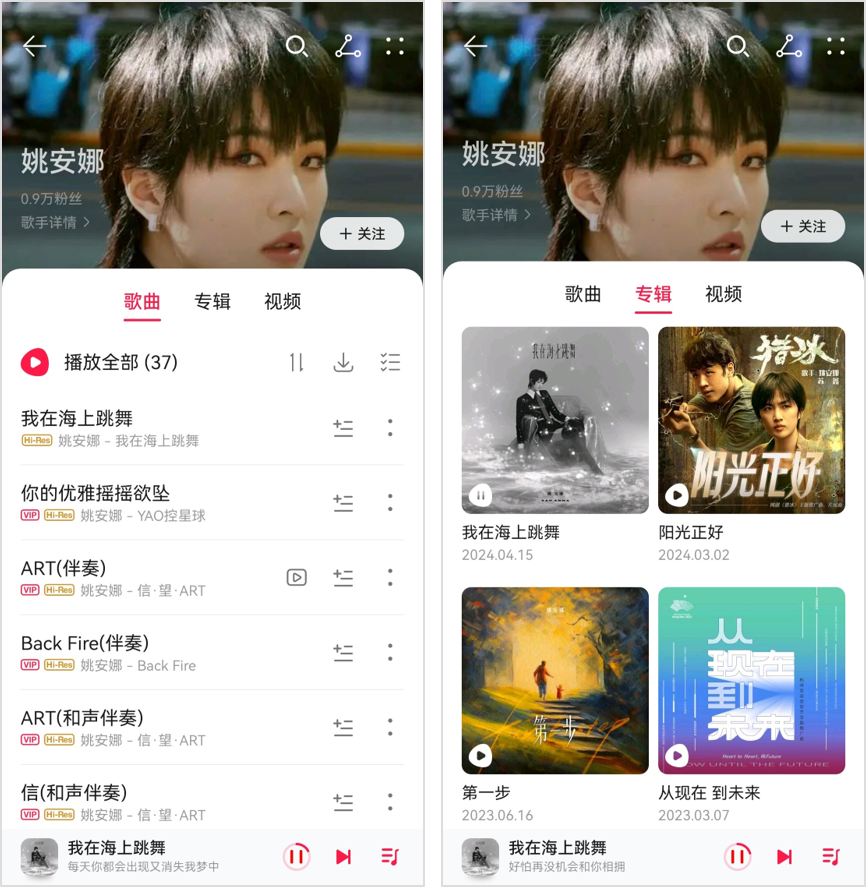Open more options for ART(和声伴奏)
Screen dimensions: 866x887
click(x=390, y=727)
